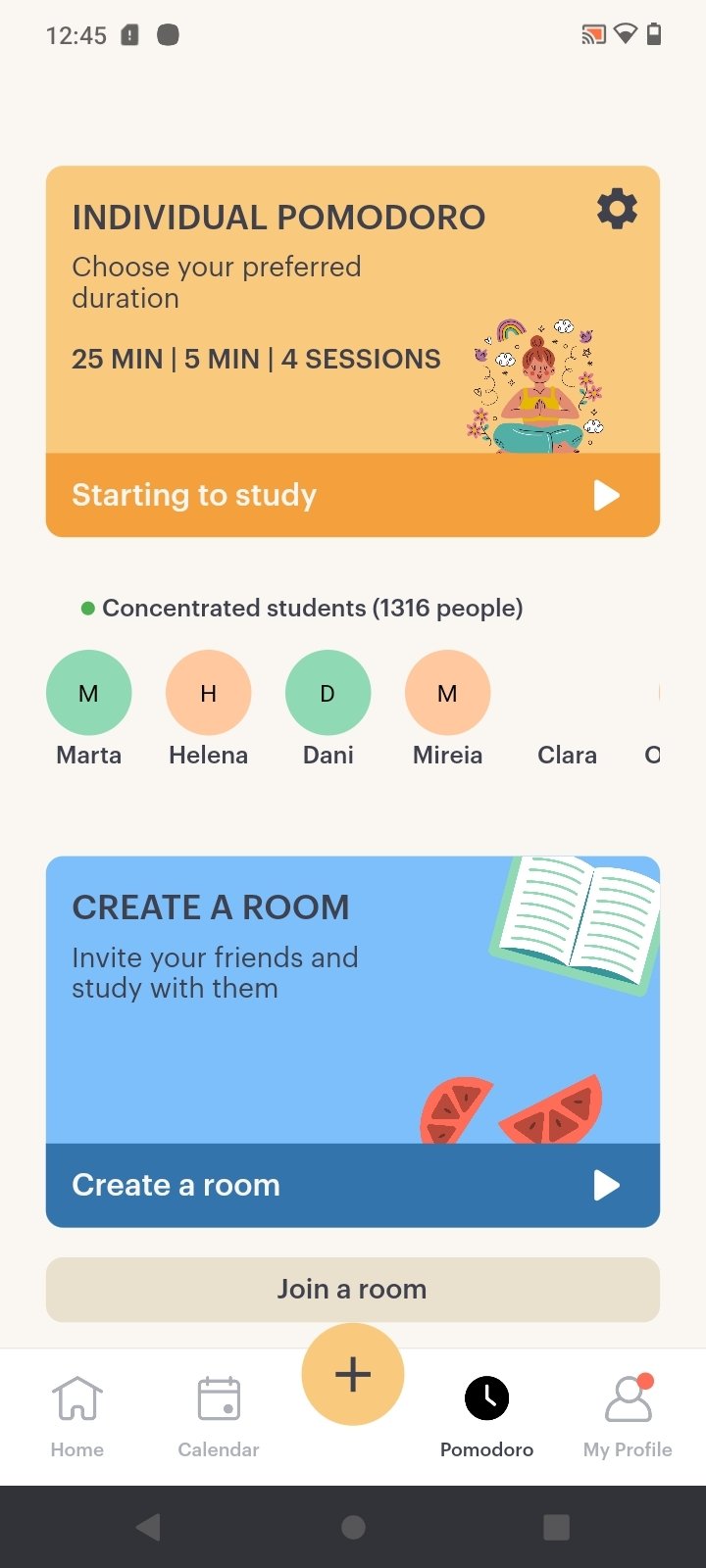Go to the Calendar tab
Viewport: 706px width, 1568px height.
[219, 1415]
